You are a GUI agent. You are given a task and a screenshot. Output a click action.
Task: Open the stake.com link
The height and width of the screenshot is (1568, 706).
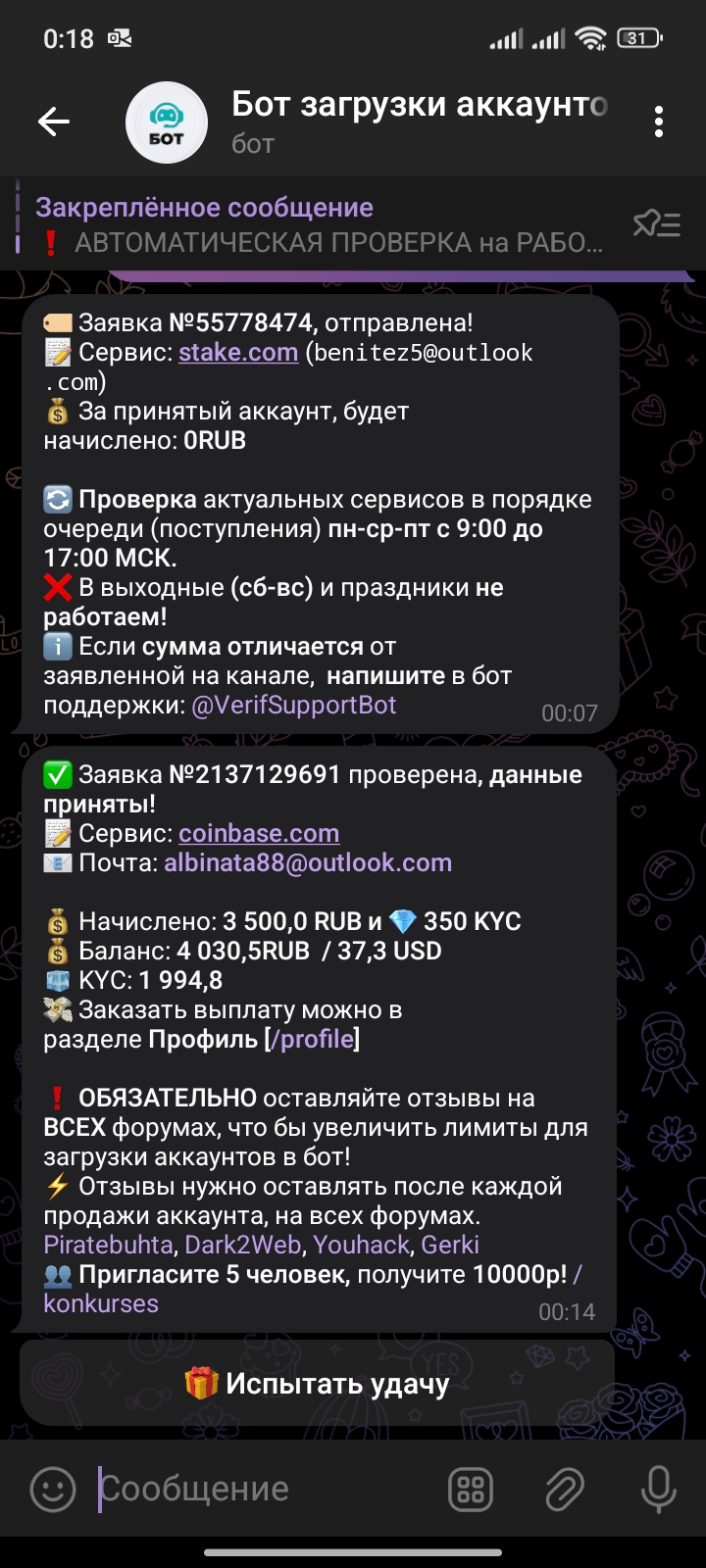pos(238,353)
